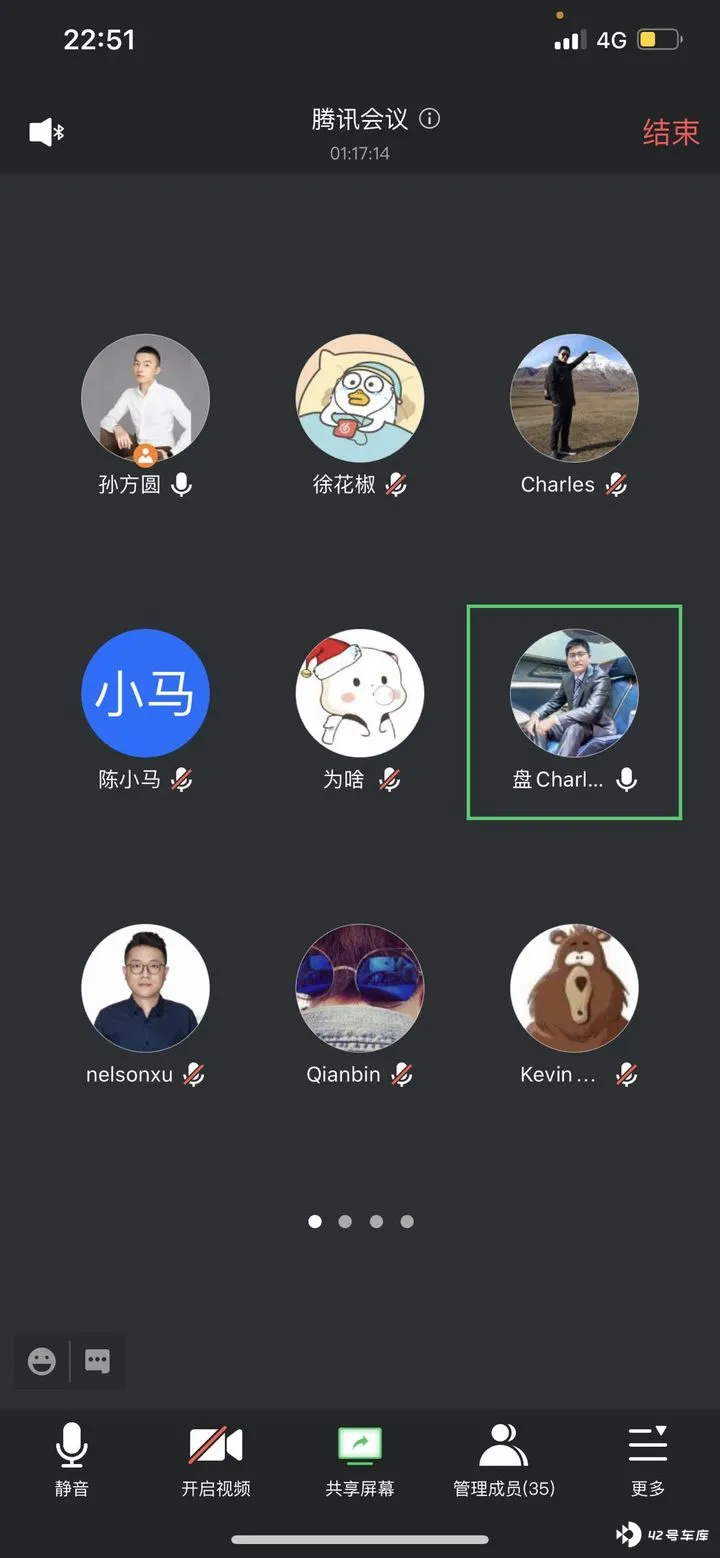The height and width of the screenshot is (1558, 720).
Task: Open 管理成员(35) member management
Action: 504,1460
